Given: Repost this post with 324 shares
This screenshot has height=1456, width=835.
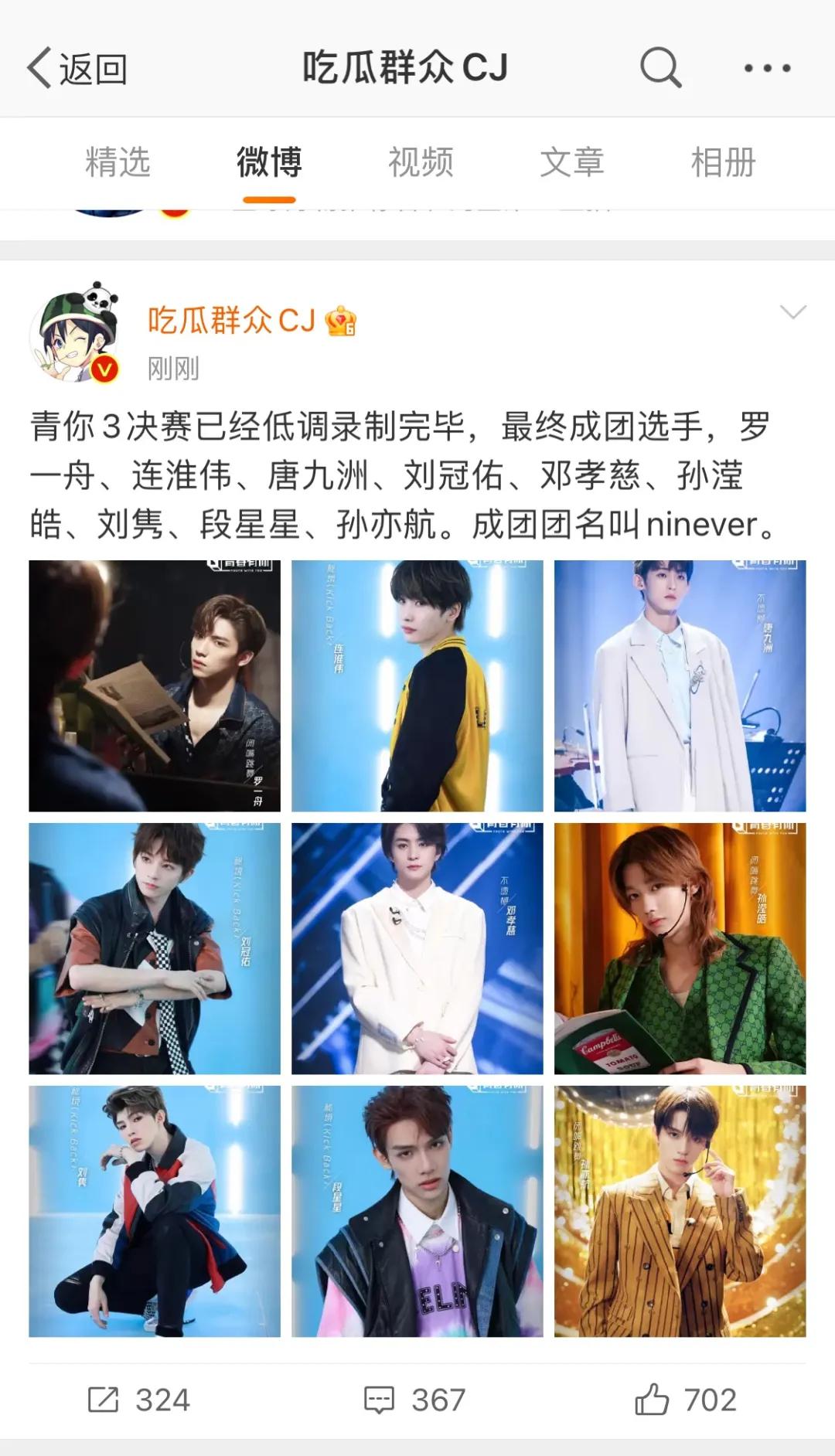Looking at the screenshot, I should [139, 1400].
